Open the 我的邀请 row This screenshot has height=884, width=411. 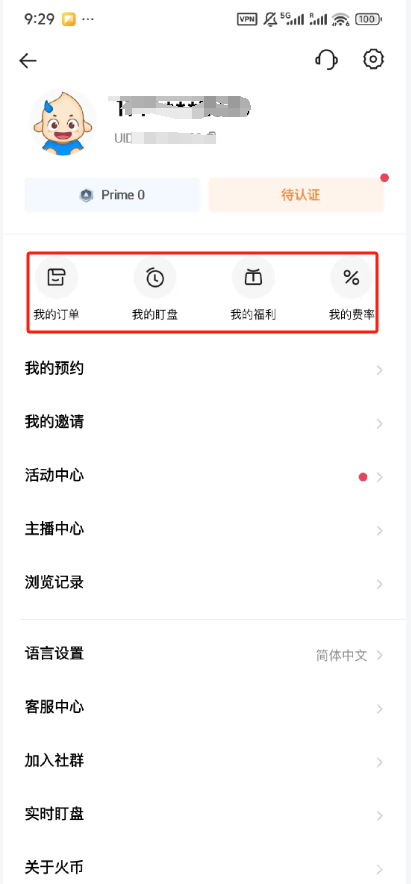click(x=205, y=422)
